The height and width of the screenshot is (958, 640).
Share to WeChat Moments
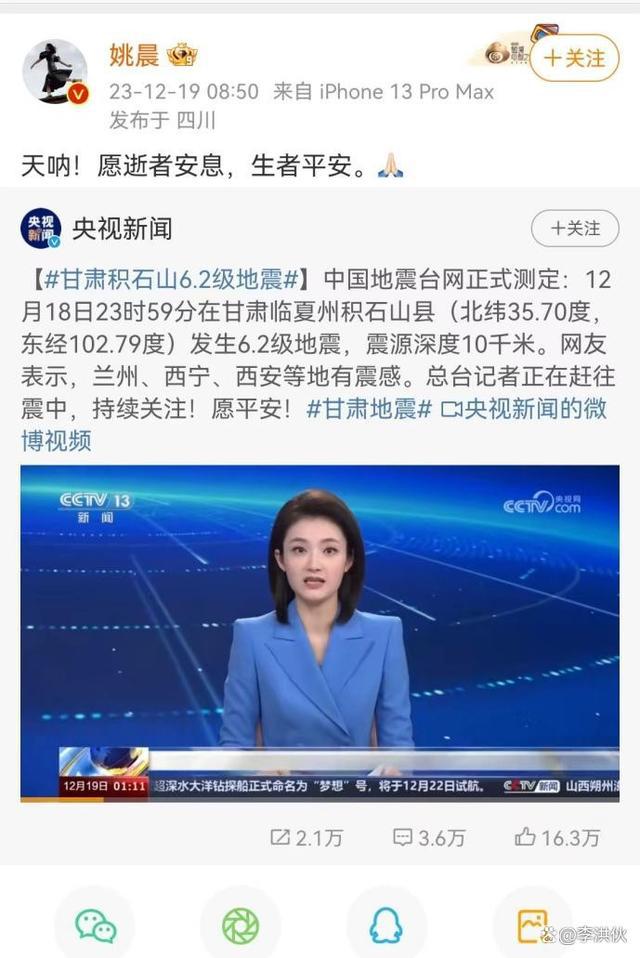[x=240, y=926]
